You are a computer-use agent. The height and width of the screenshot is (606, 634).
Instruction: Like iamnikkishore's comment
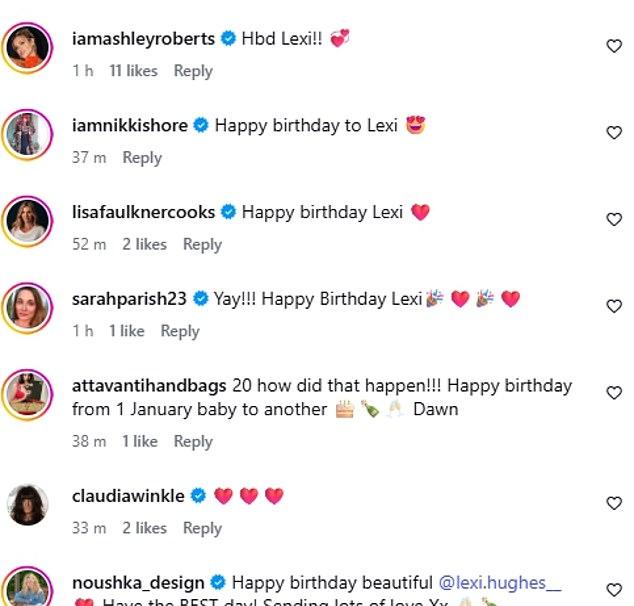tap(614, 133)
